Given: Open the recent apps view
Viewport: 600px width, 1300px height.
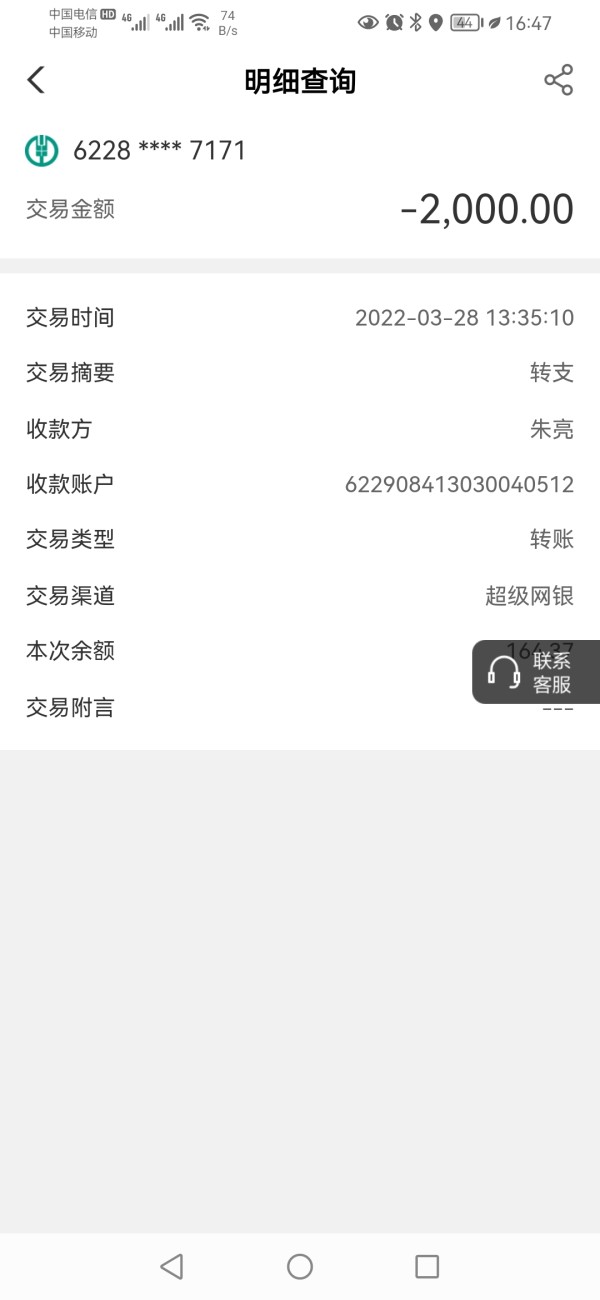Looking at the screenshot, I should (x=427, y=1266).
